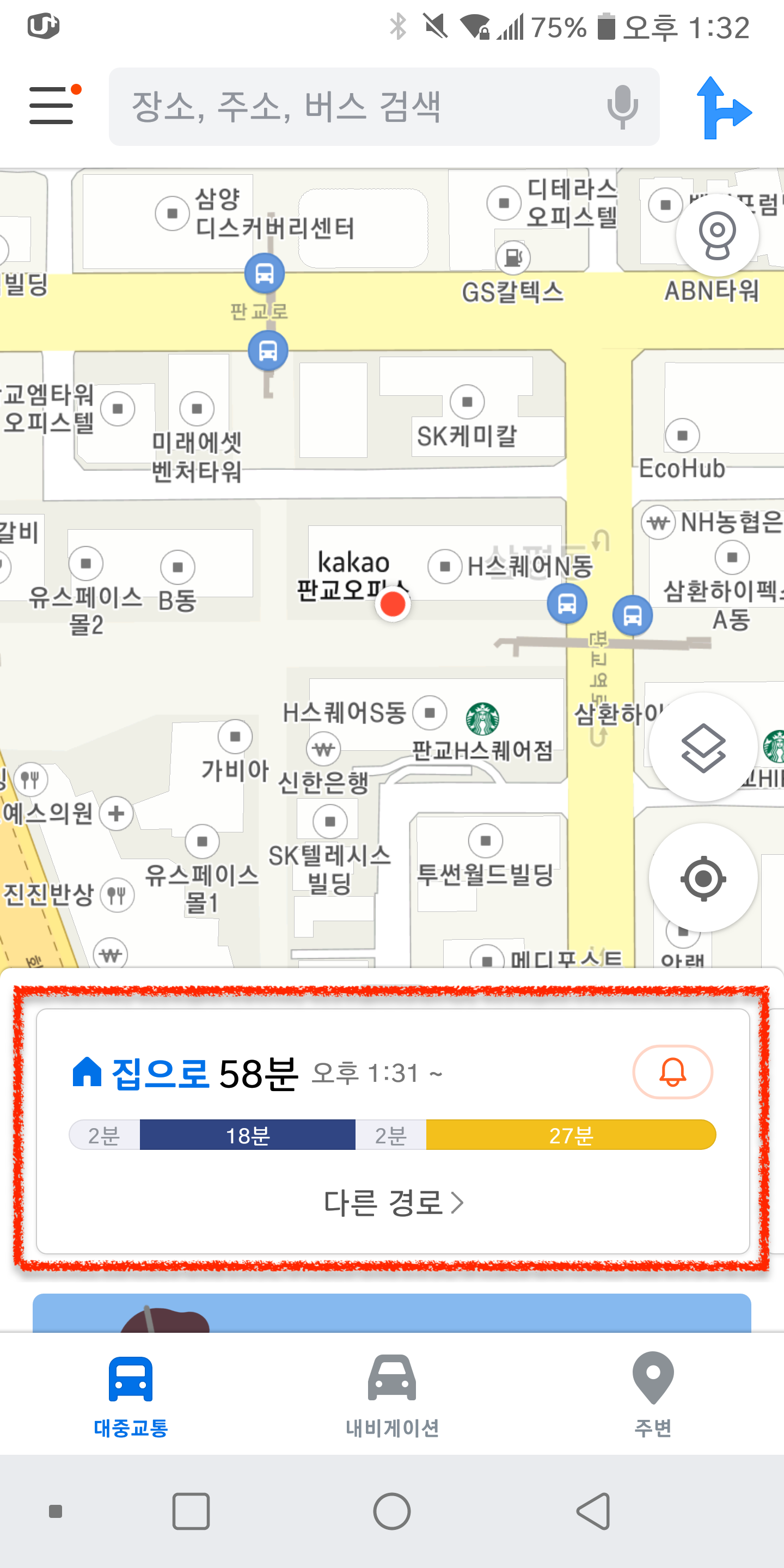Switch to the 내비게이션 tab
784x1568 pixels.
(392, 1395)
